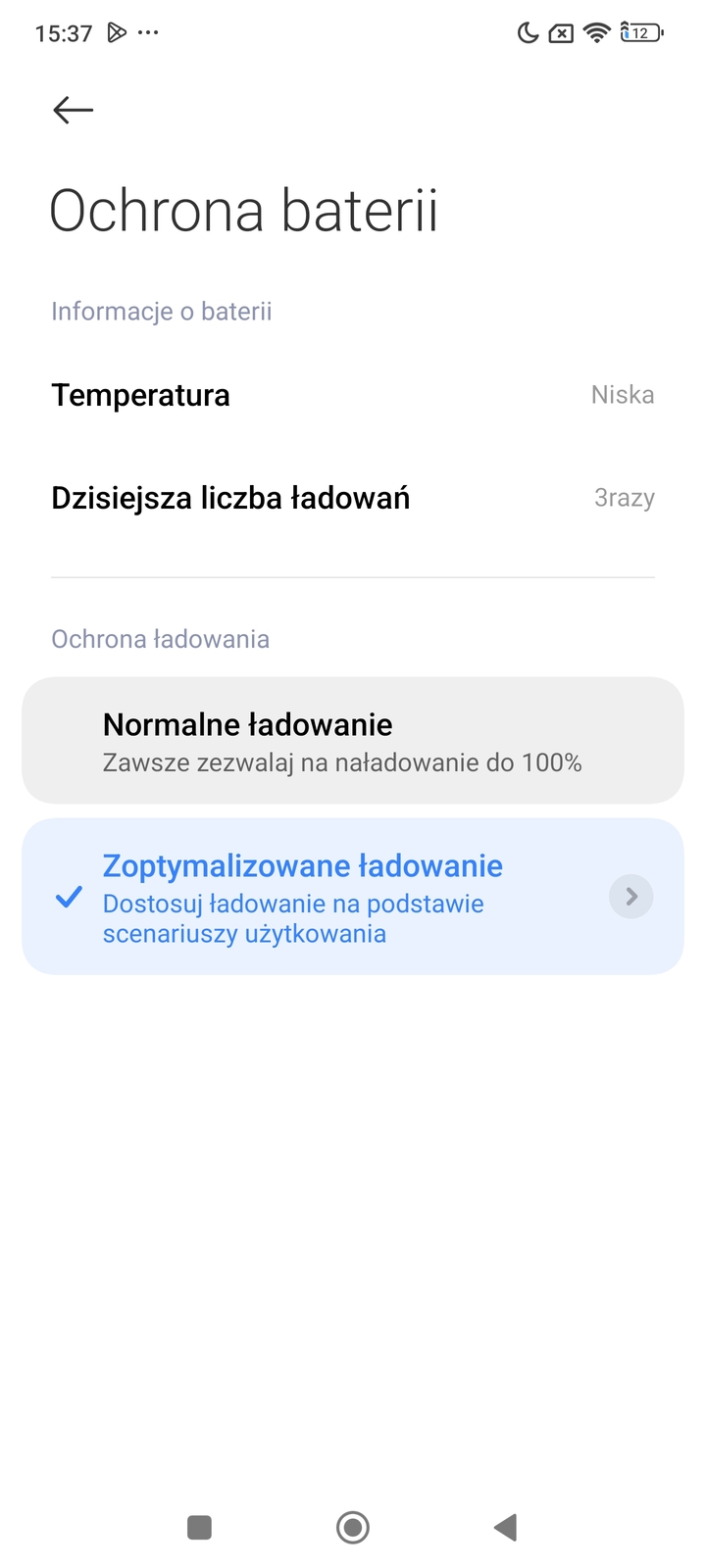Viewport: 706px width, 1568px height.
Task: Select Normalne ładowanie option
Action: pos(352,741)
